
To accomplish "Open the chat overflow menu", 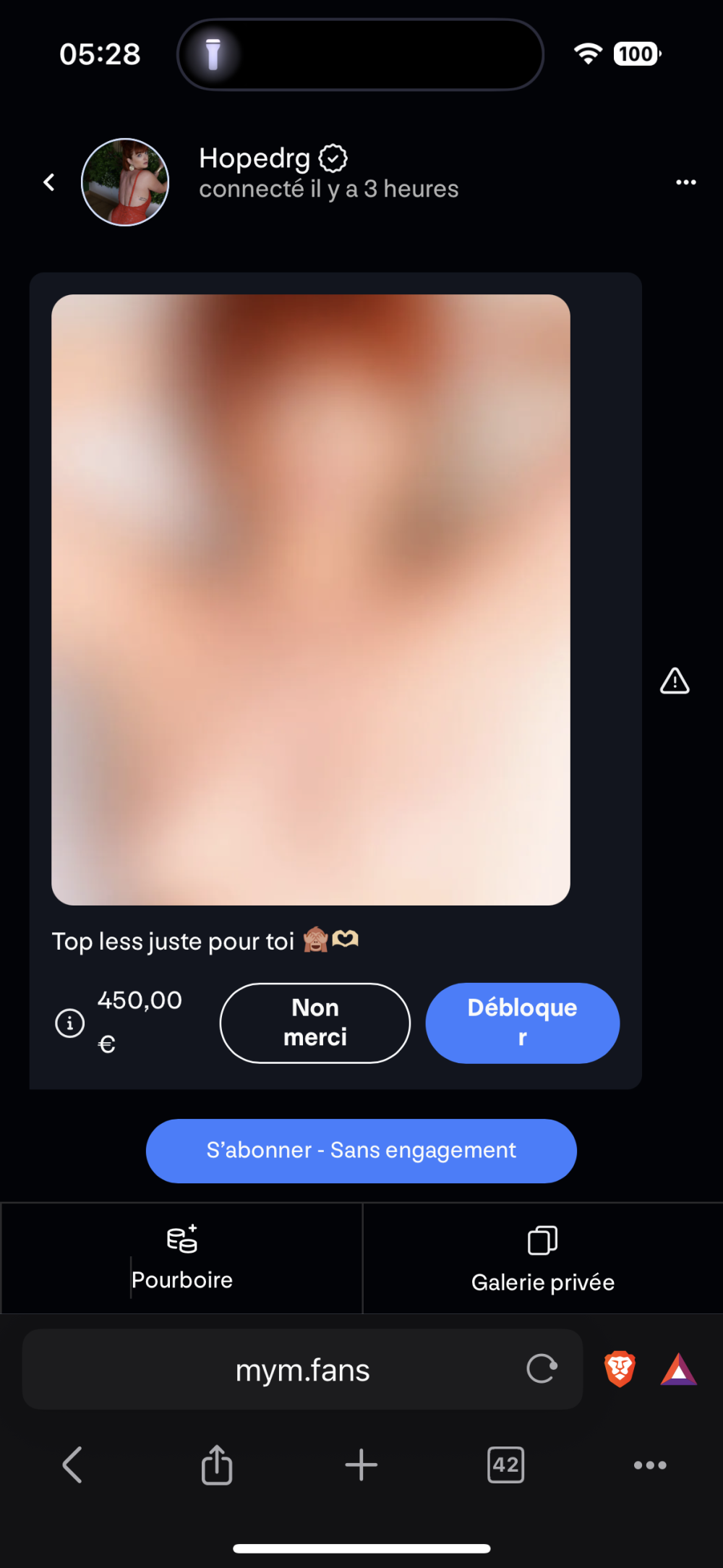I will [x=685, y=182].
